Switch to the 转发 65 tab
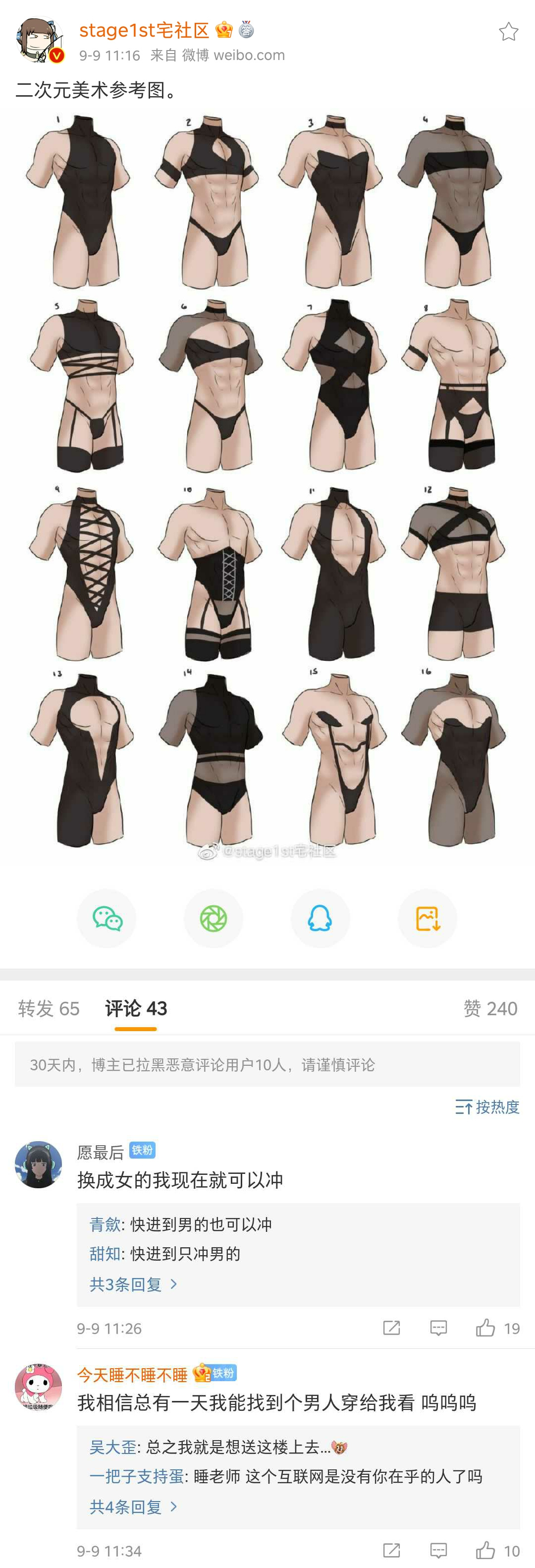This screenshot has width=535, height=1568. pyautogui.click(x=49, y=1009)
